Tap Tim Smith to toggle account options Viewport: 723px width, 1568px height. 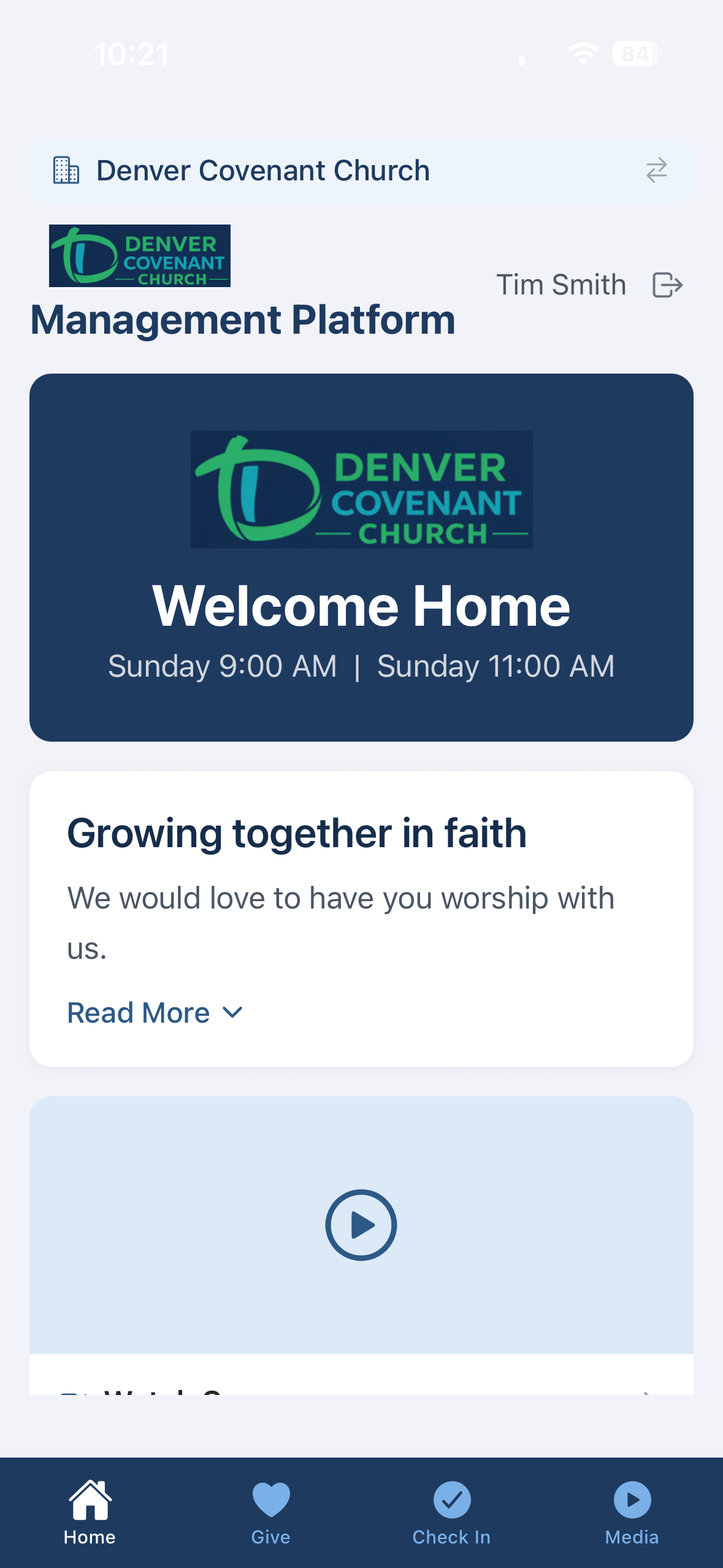(x=561, y=284)
